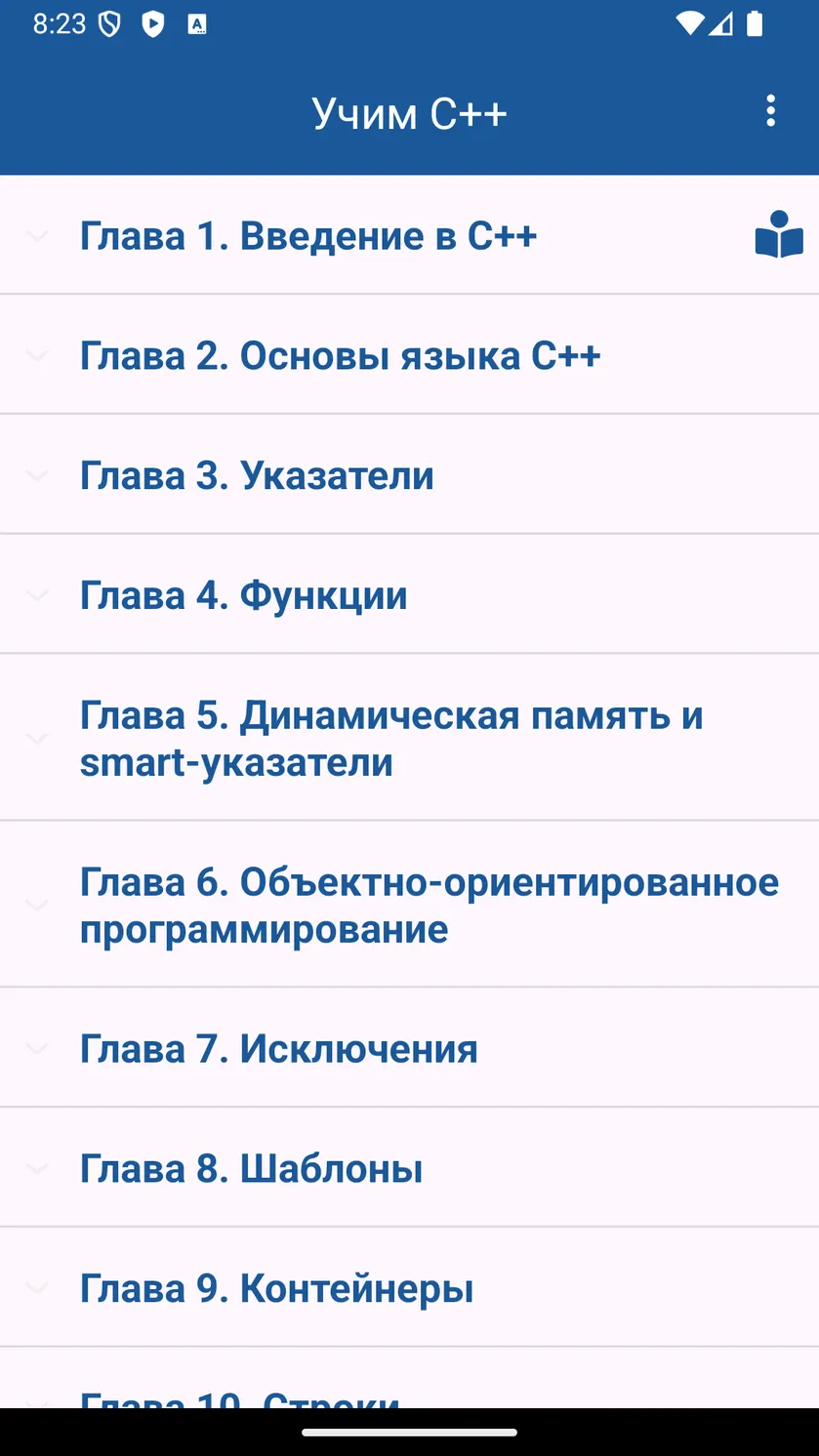Expand Глава 2. Основы языка C++
The image size is (819, 1456).
(x=409, y=355)
